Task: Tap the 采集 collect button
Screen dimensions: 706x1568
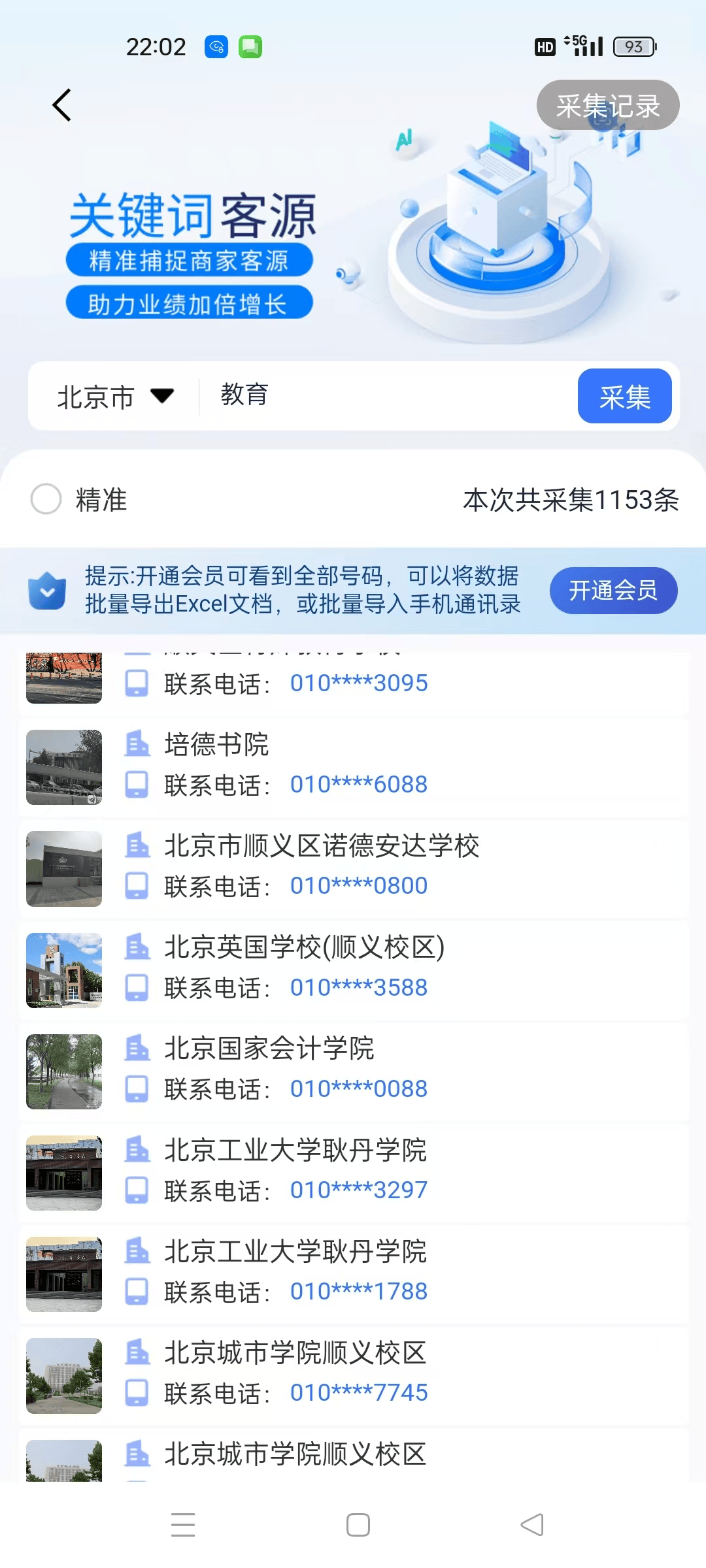Action: (624, 396)
